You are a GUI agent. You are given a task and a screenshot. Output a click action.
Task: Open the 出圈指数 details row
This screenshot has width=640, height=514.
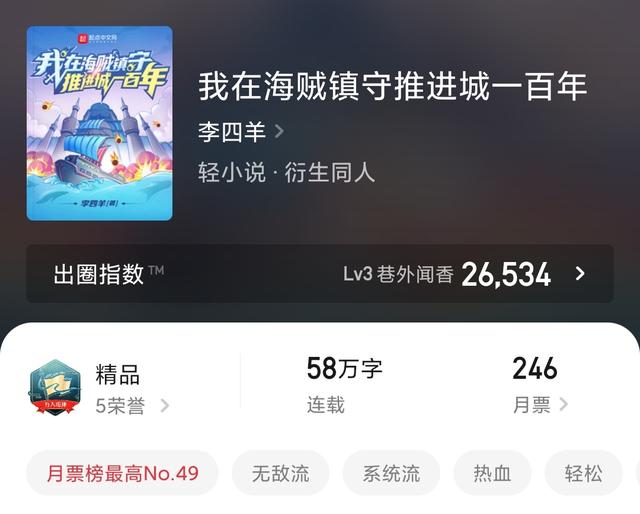point(320,274)
